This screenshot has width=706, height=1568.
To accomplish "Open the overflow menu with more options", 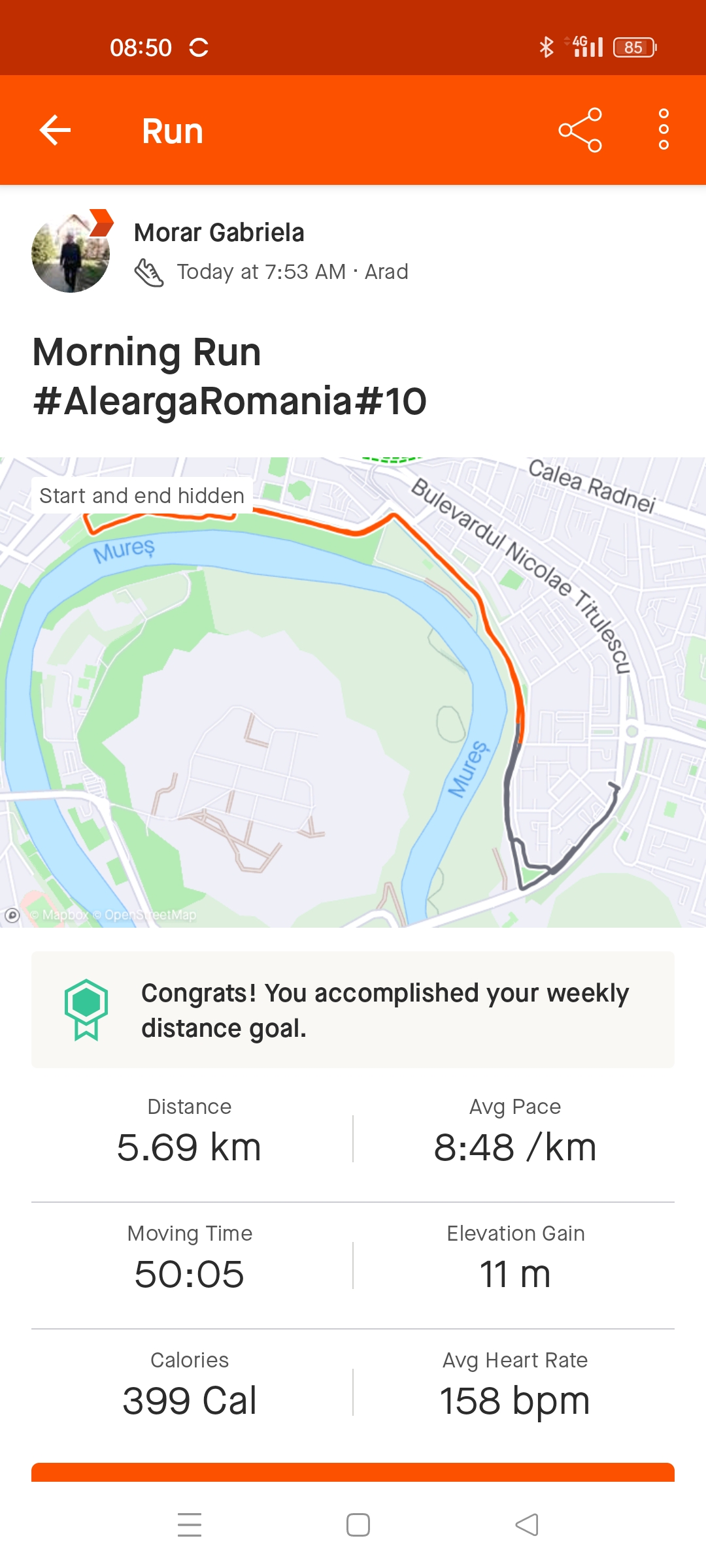I will point(664,130).
